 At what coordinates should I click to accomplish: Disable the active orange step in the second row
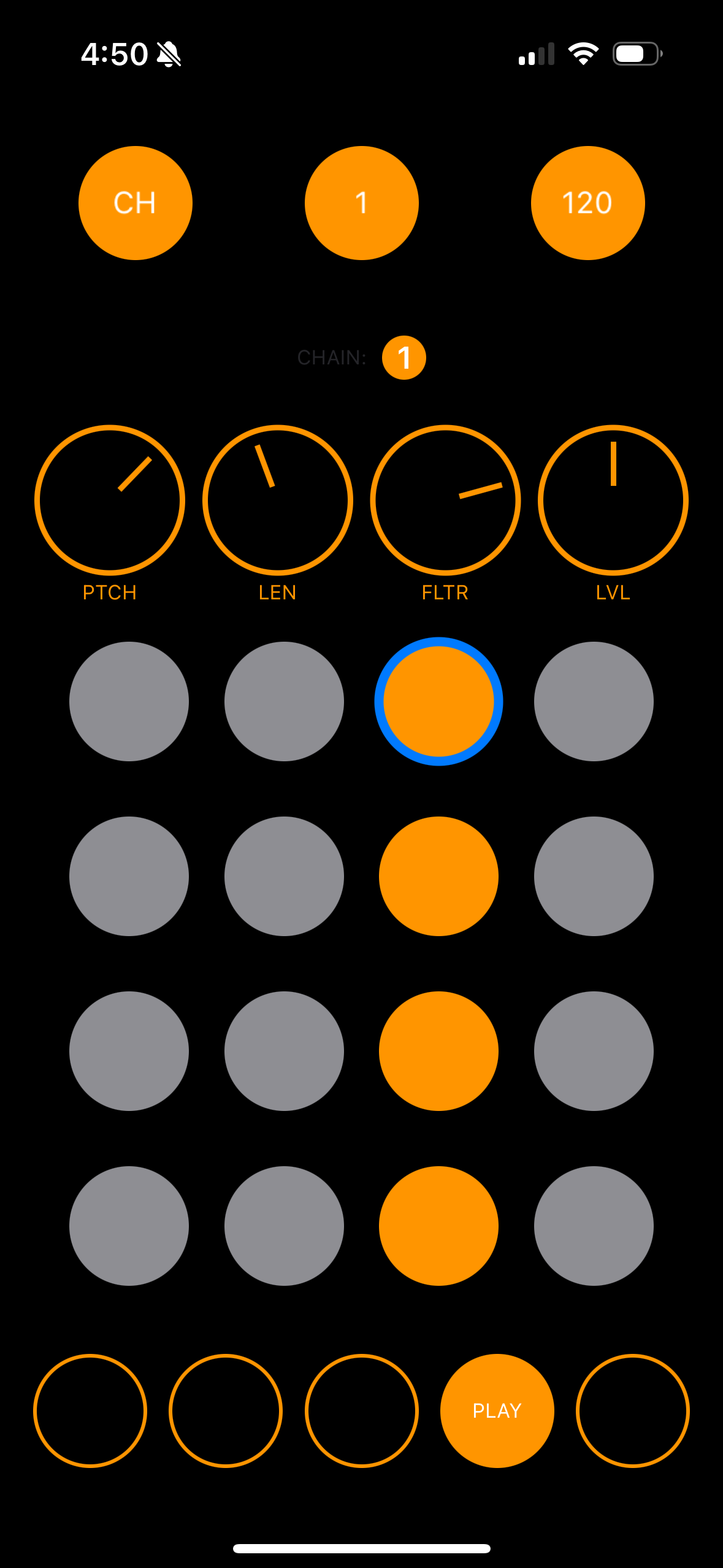click(438, 876)
